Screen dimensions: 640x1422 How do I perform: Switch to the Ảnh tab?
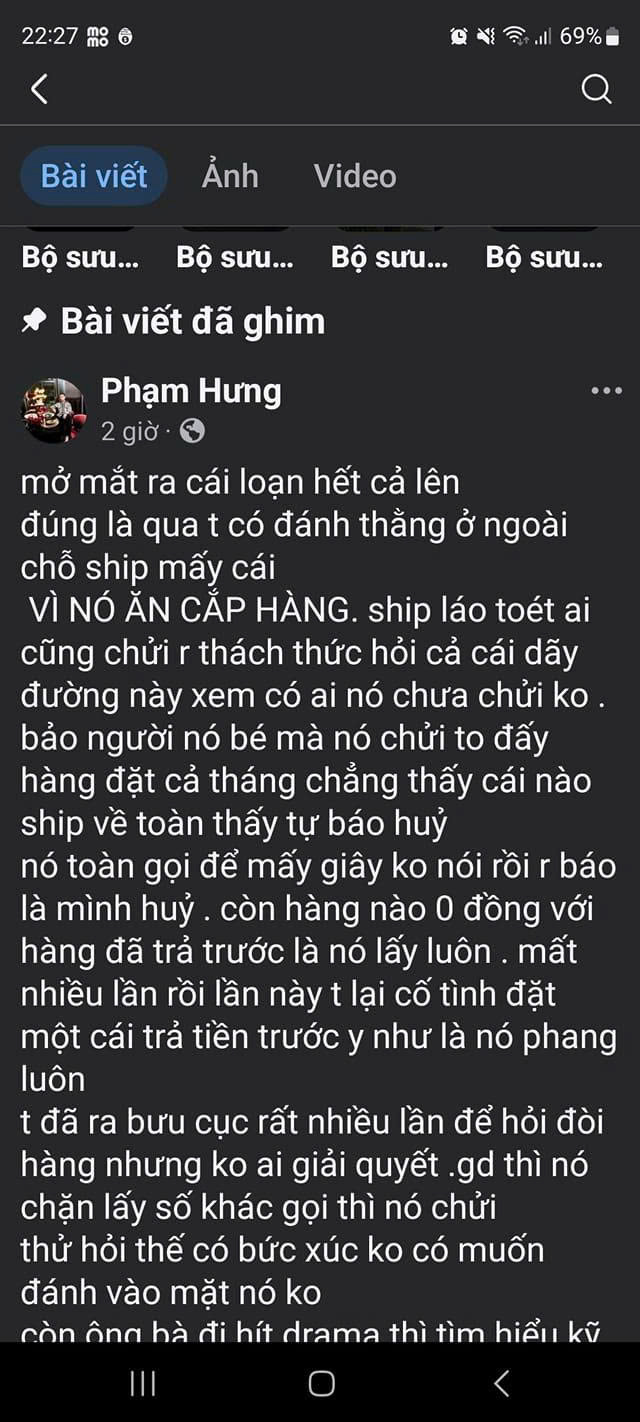[x=230, y=176]
